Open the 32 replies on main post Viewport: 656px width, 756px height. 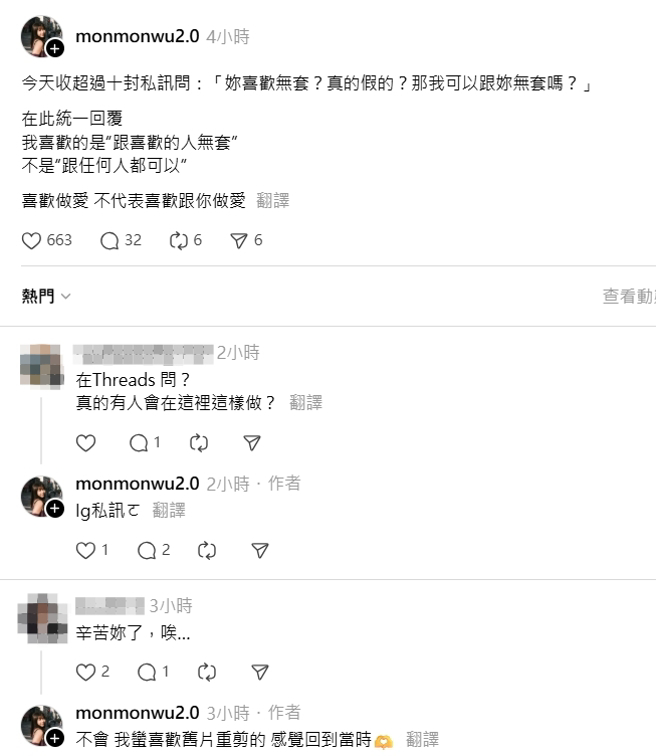pos(110,240)
